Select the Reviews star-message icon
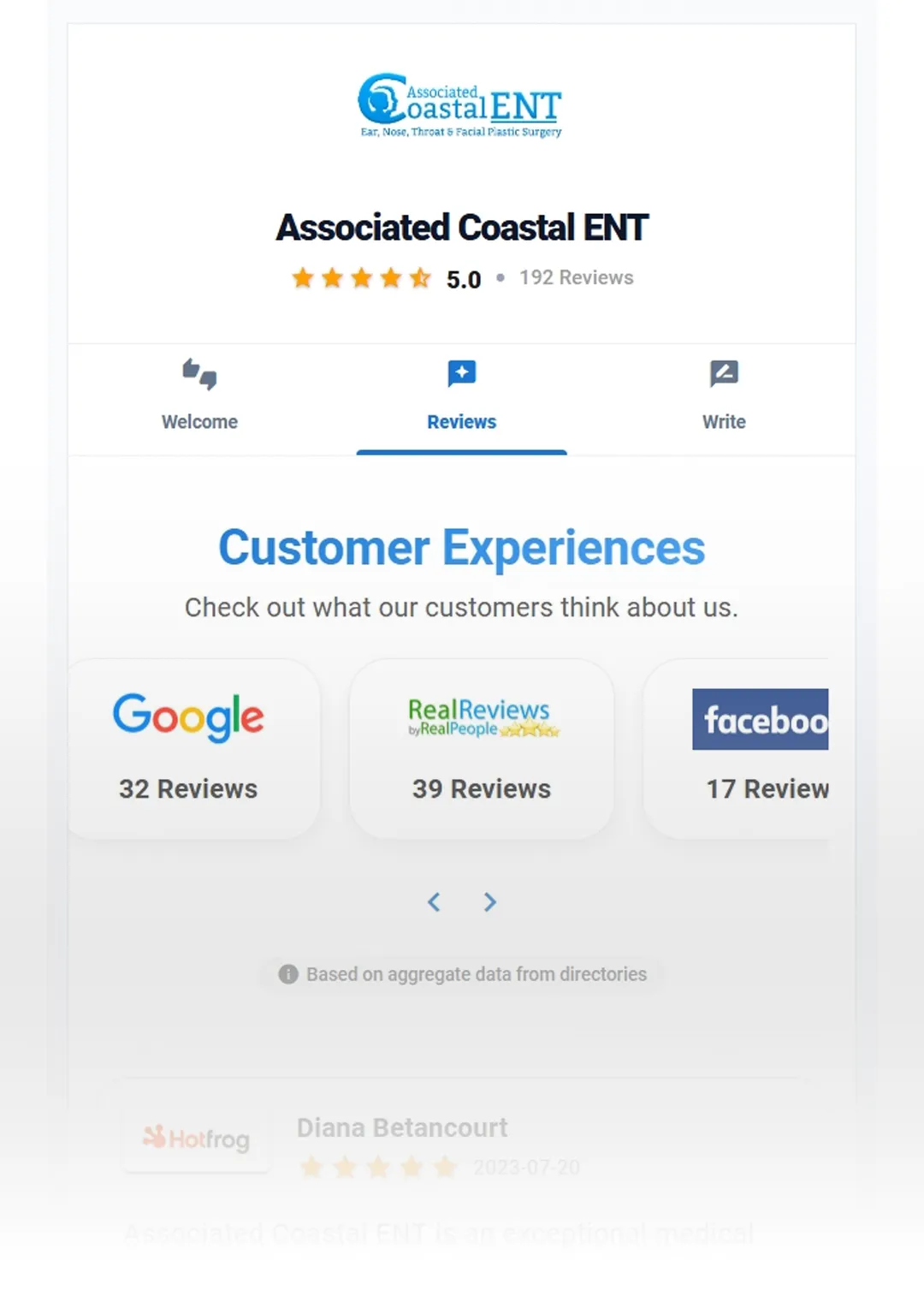This screenshot has width=924, height=1290. [461, 372]
